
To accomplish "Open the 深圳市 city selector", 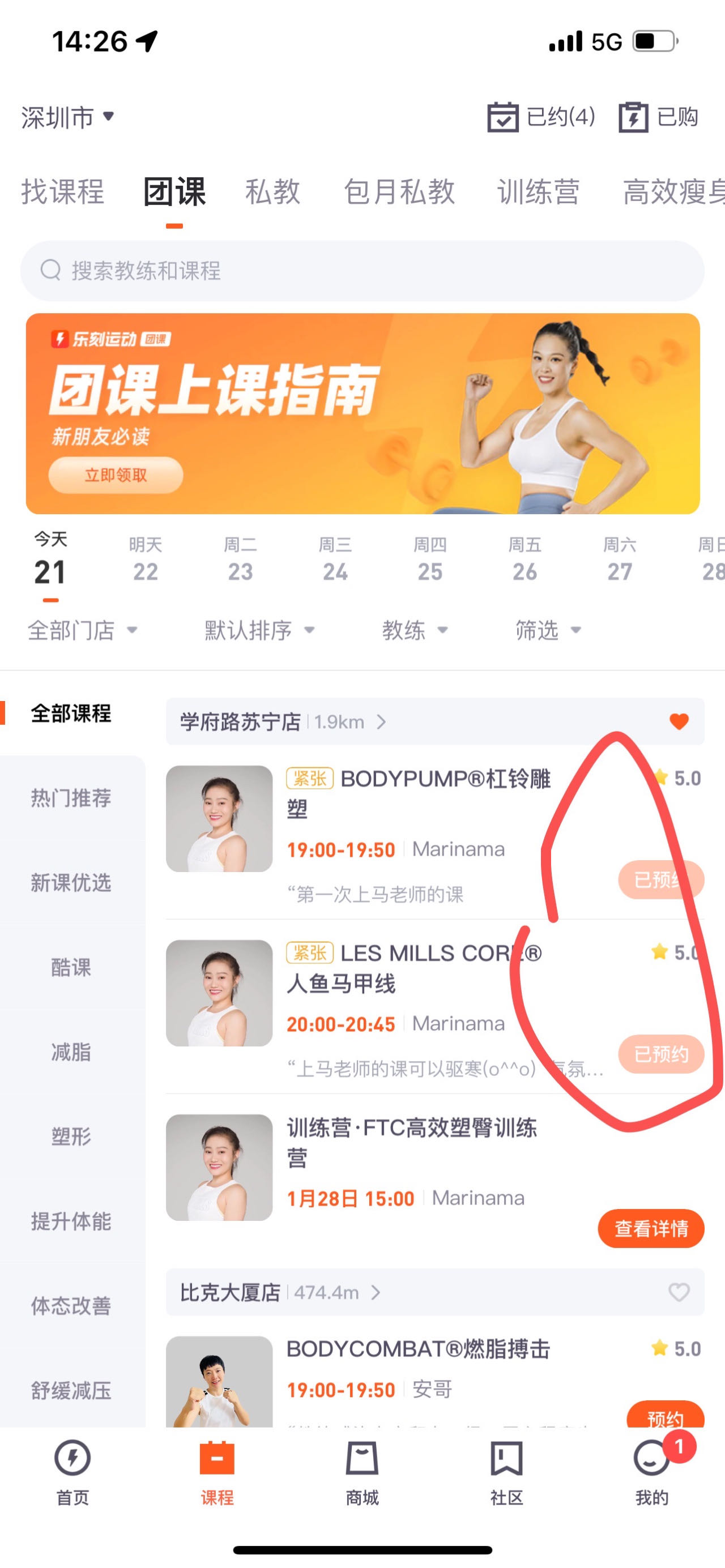I will 67,117.
